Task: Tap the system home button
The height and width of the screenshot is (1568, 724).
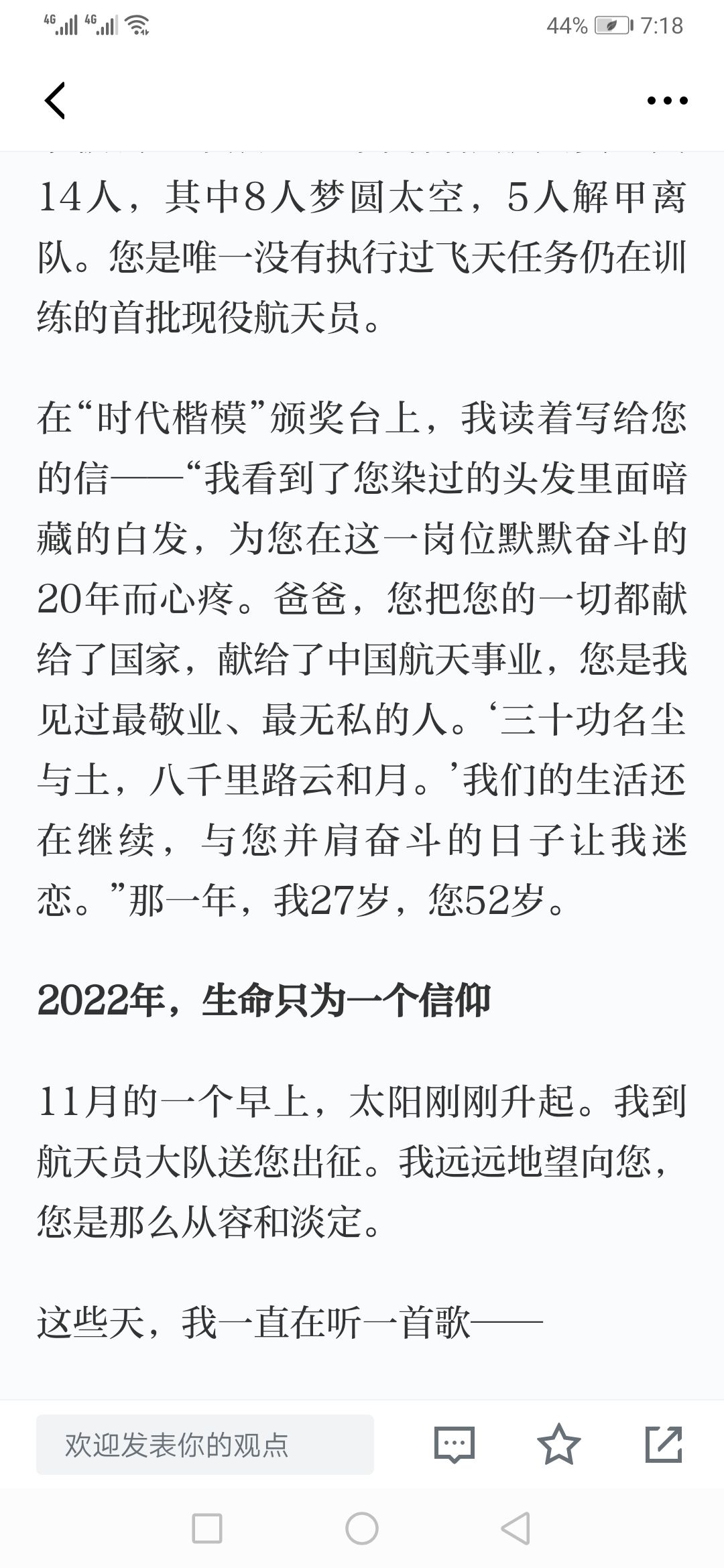Action: coord(362,1528)
